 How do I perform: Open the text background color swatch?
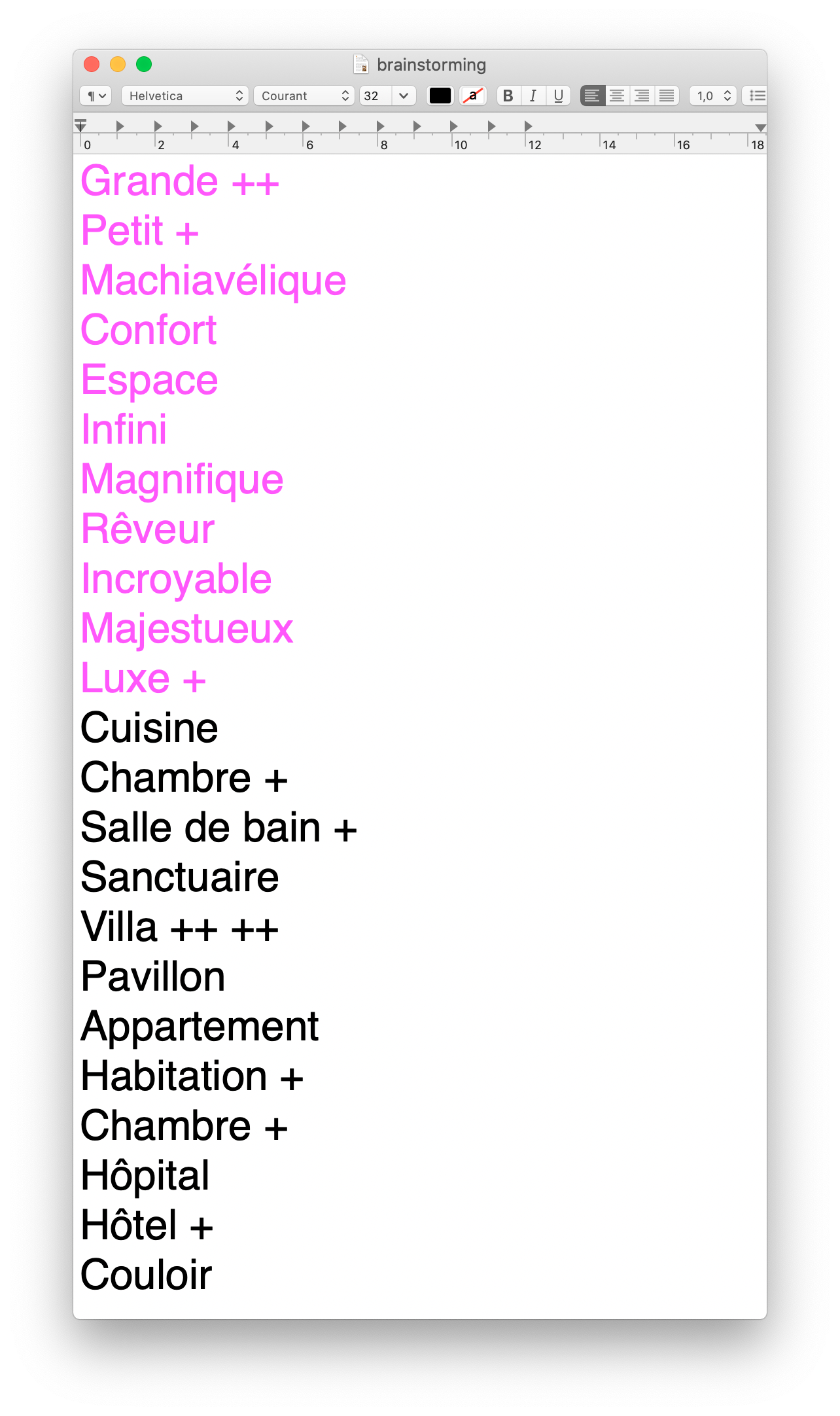point(473,96)
